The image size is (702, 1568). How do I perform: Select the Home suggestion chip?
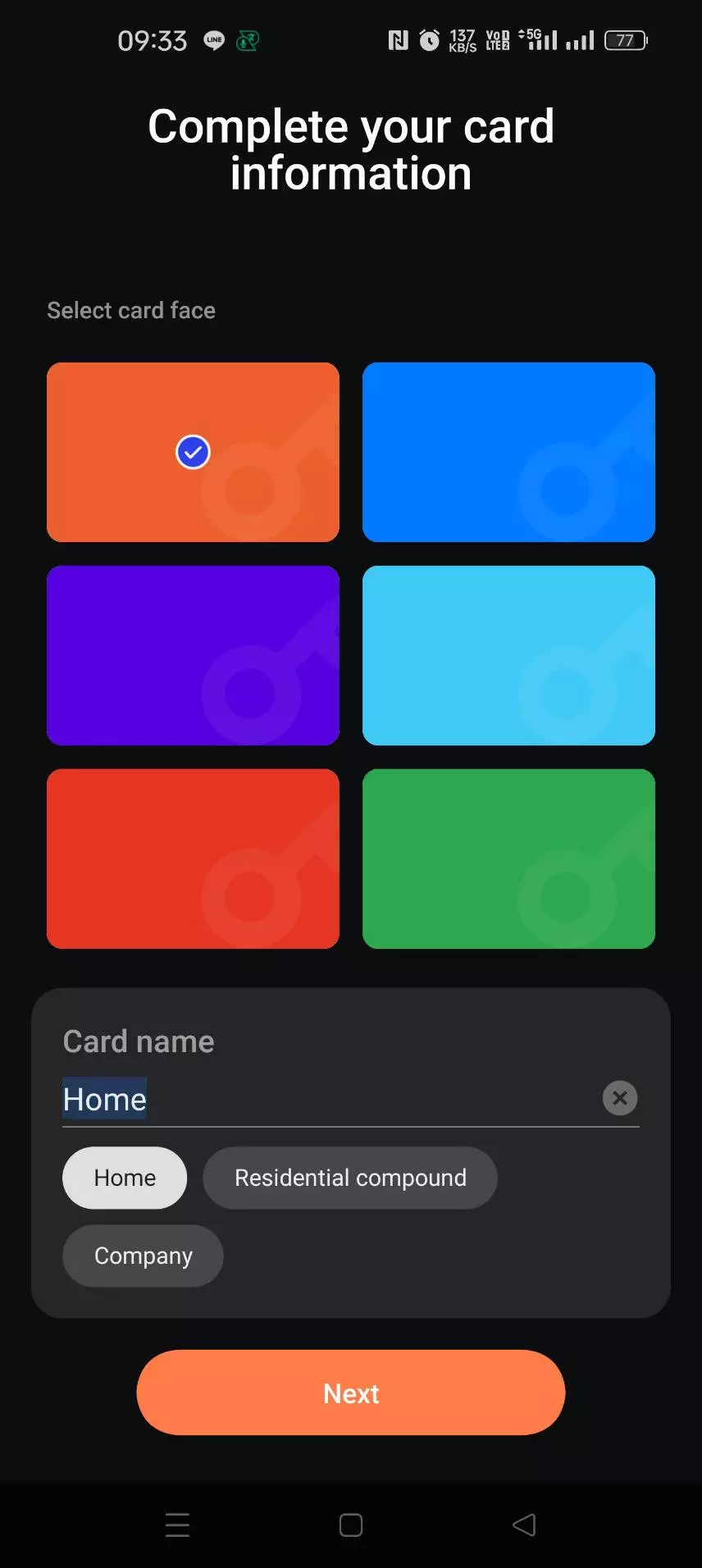click(x=124, y=1177)
